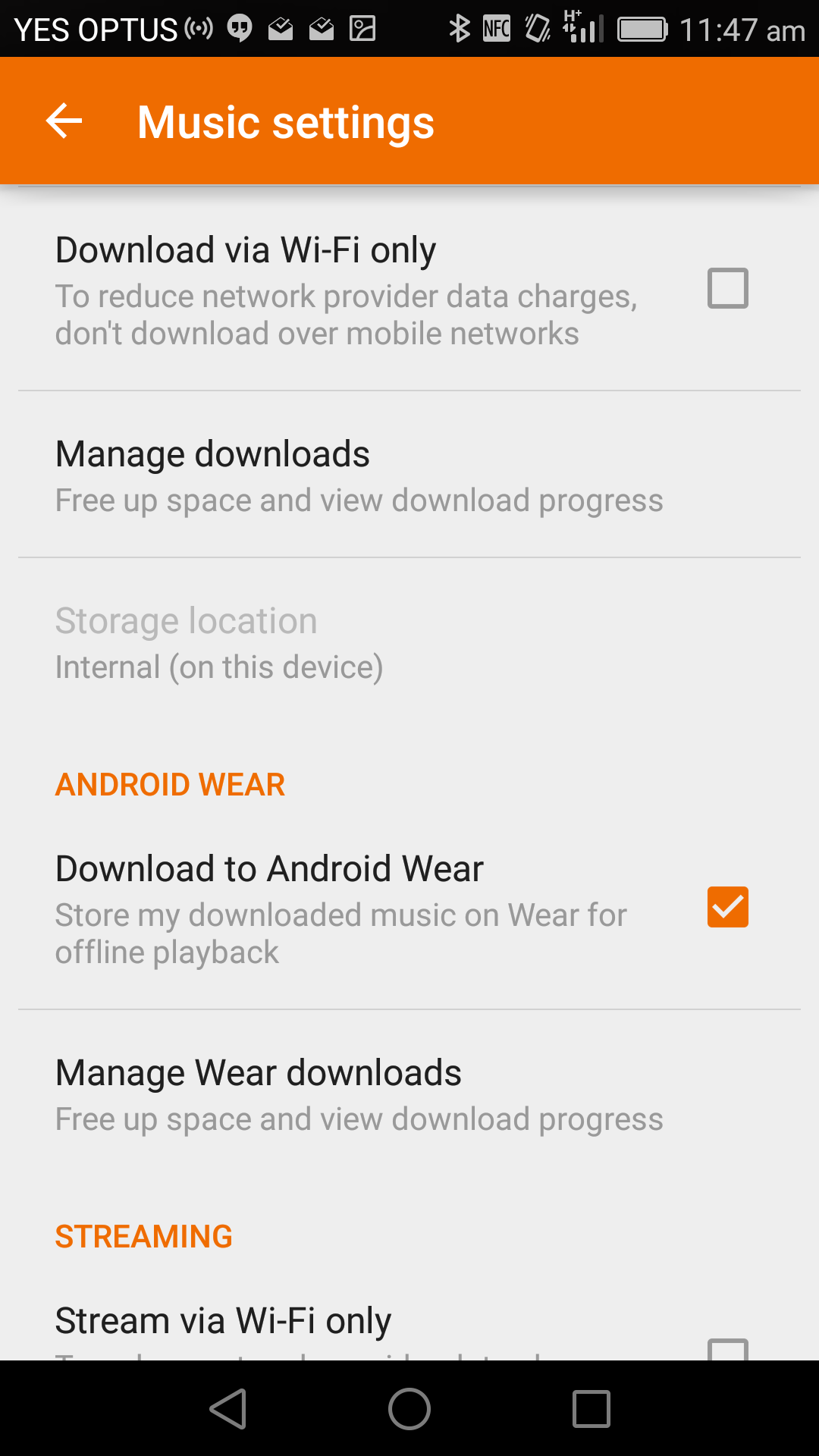Image resolution: width=819 pixels, height=1456 pixels.
Task: Go back using the app bar arrow
Action: click(x=64, y=121)
